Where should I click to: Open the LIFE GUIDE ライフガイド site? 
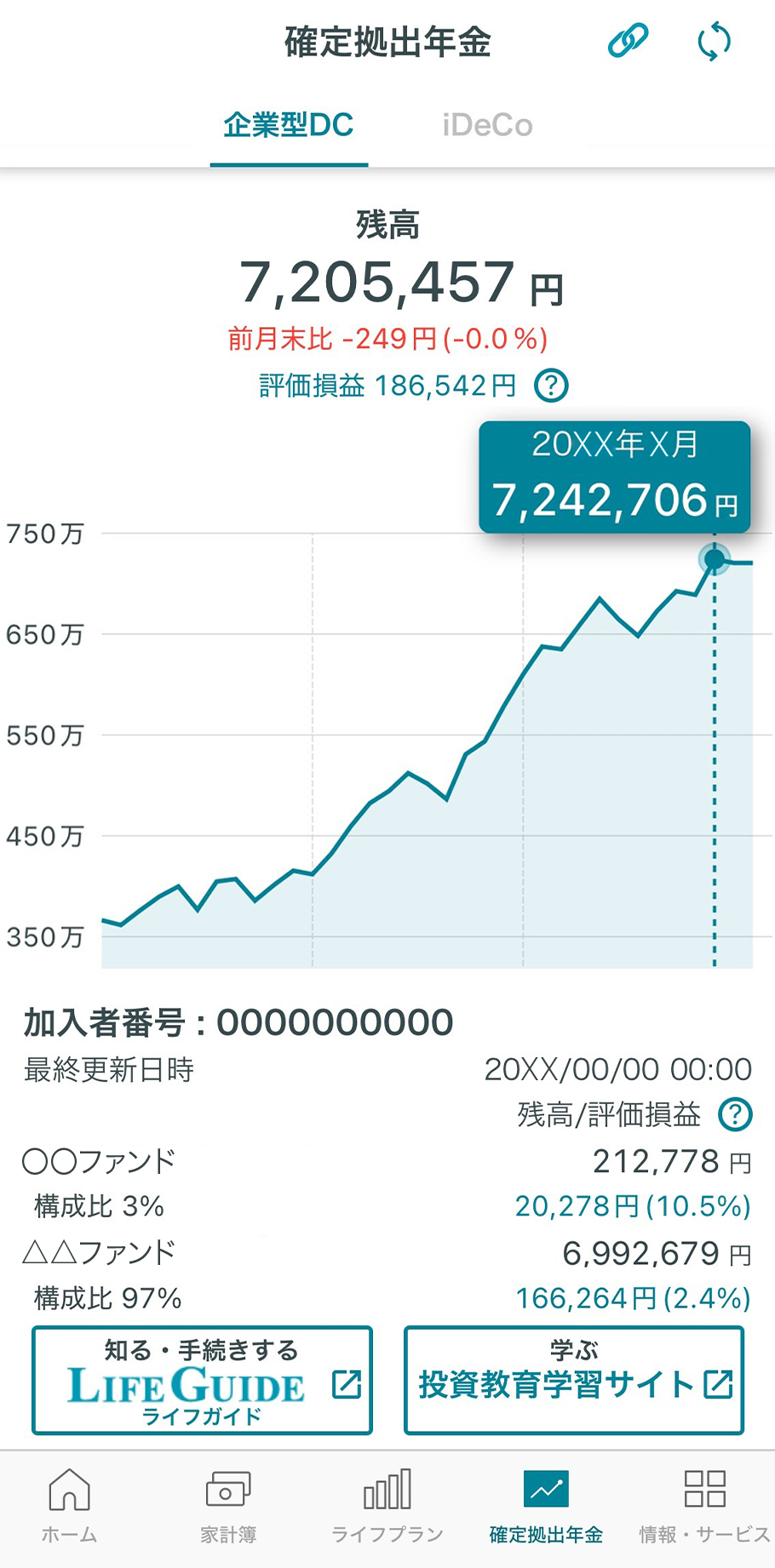click(x=203, y=1380)
